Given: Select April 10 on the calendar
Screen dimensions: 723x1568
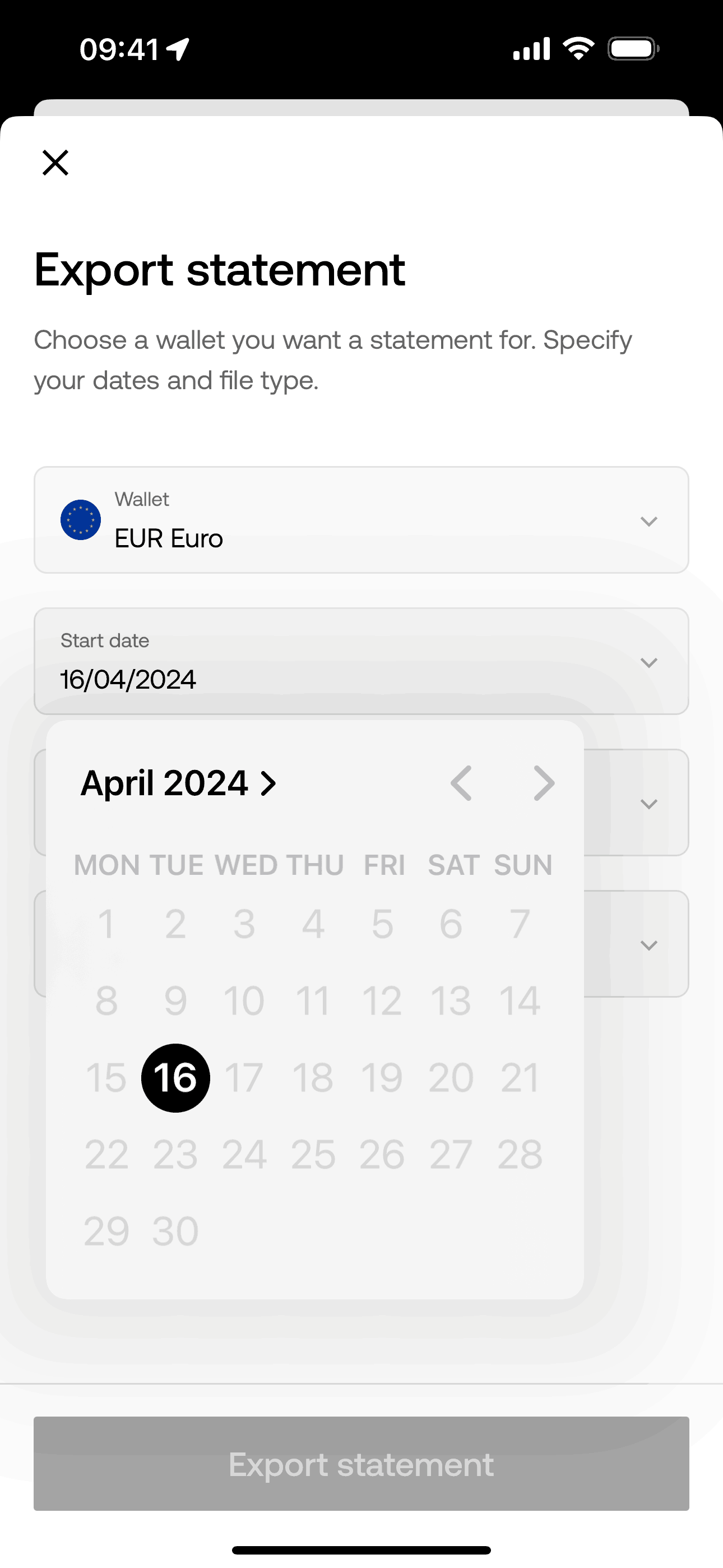Looking at the screenshot, I should point(244,1001).
